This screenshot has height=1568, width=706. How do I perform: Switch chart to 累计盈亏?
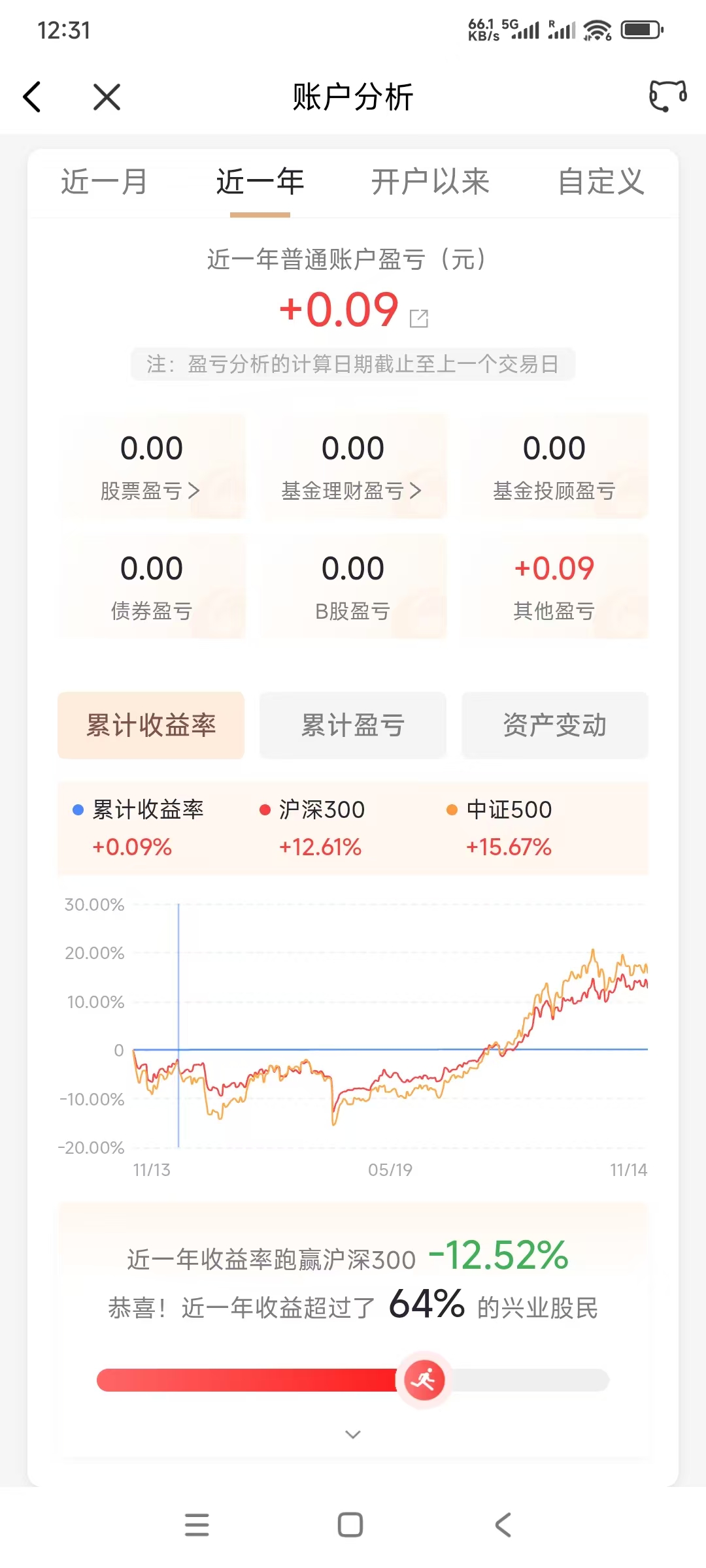tap(353, 725)
